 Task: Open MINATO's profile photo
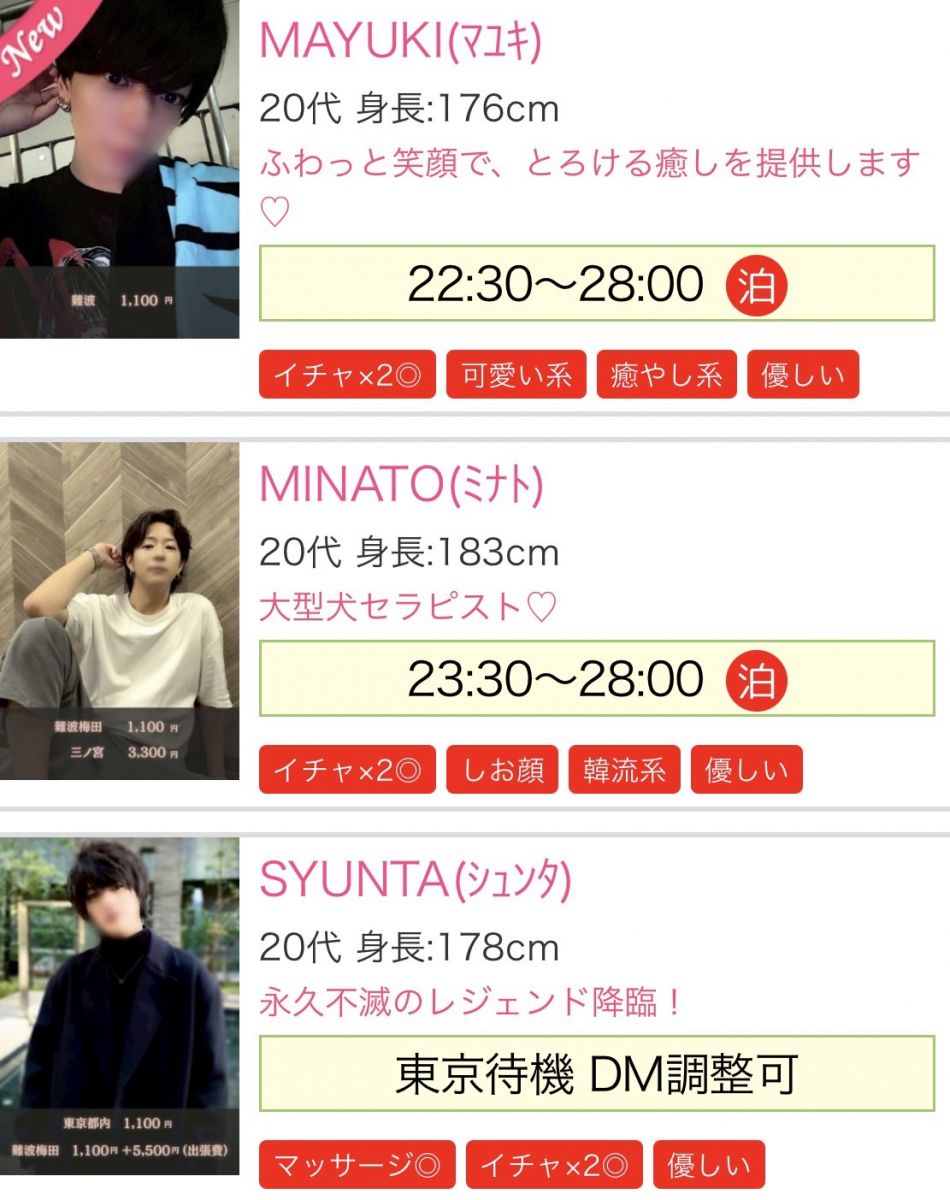pyautogui.click(x=119, y=611)
